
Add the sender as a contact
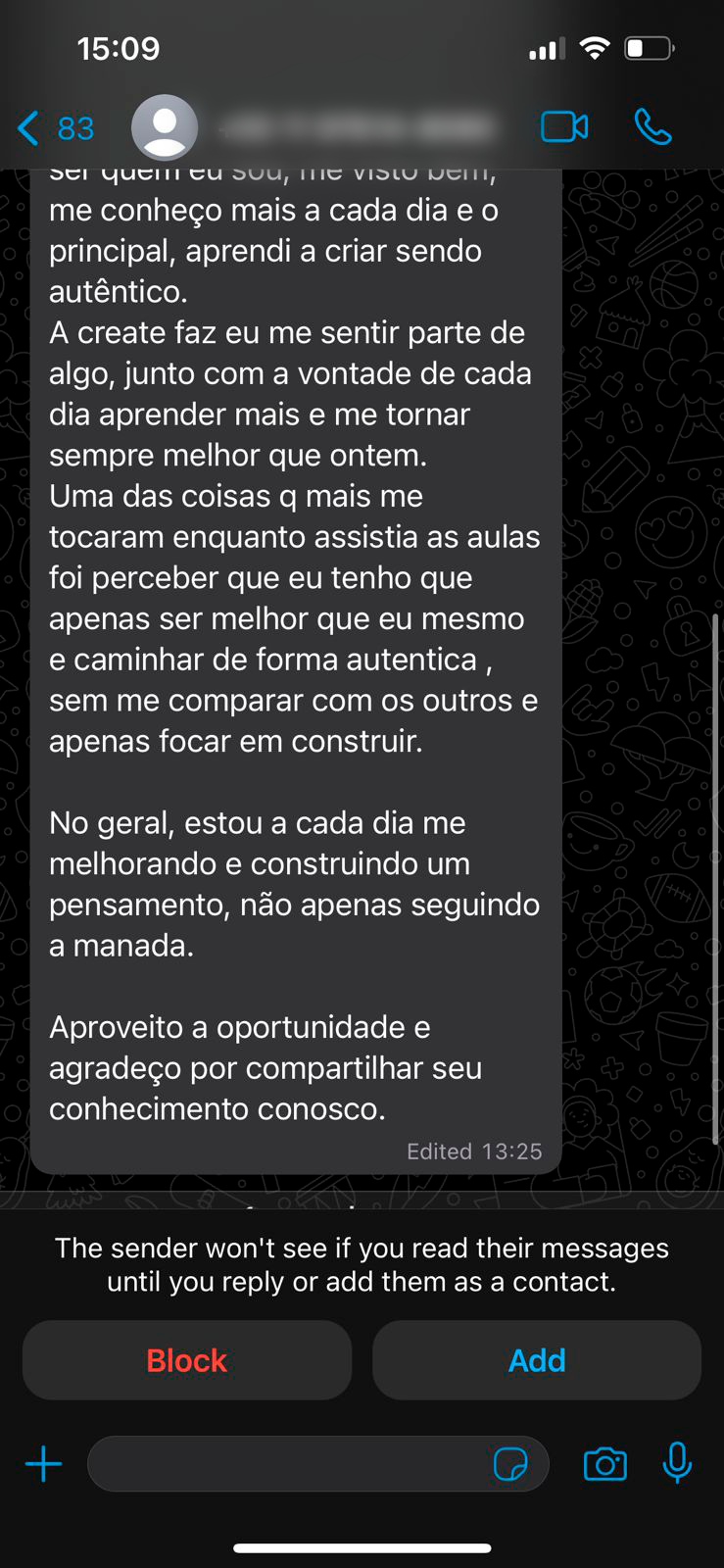click(x=536, y=1360)
